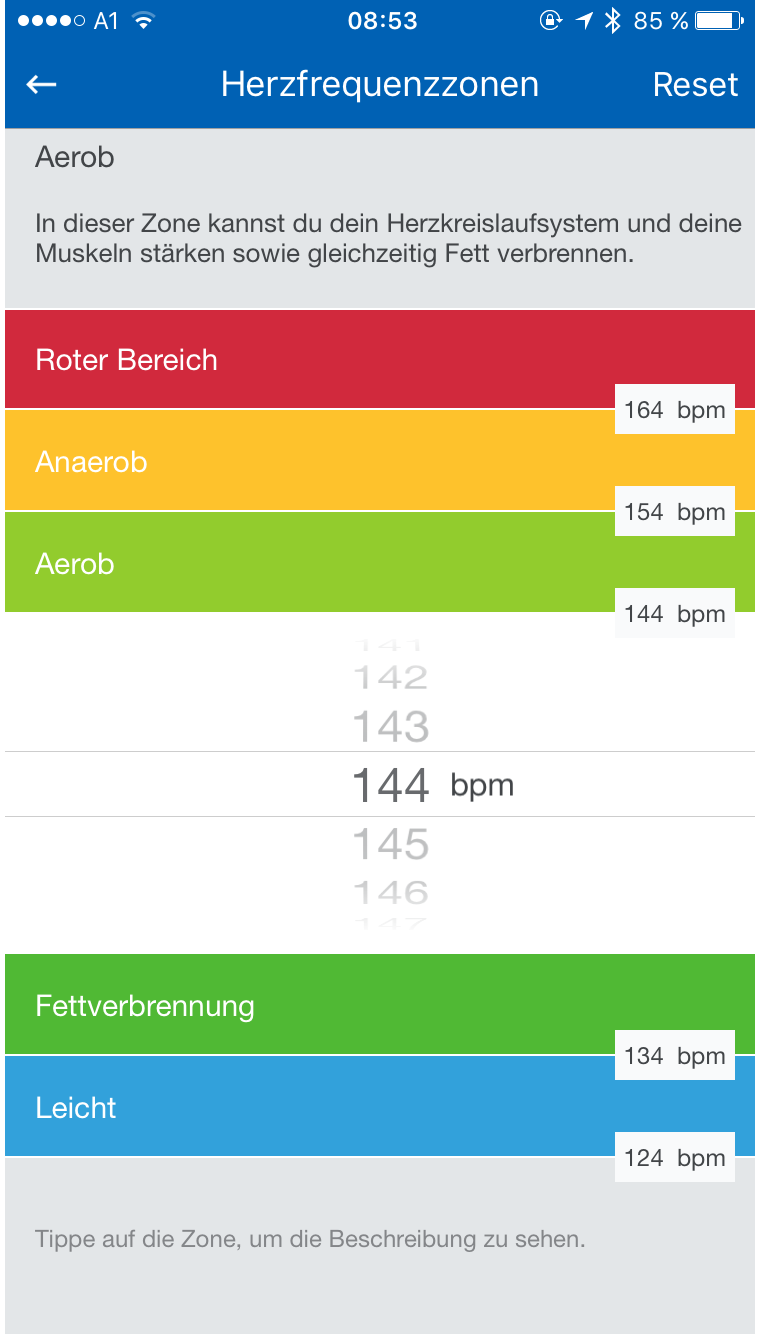
Task: Pick 143 in the bpm picker
Action: click(x=391, y=727)
